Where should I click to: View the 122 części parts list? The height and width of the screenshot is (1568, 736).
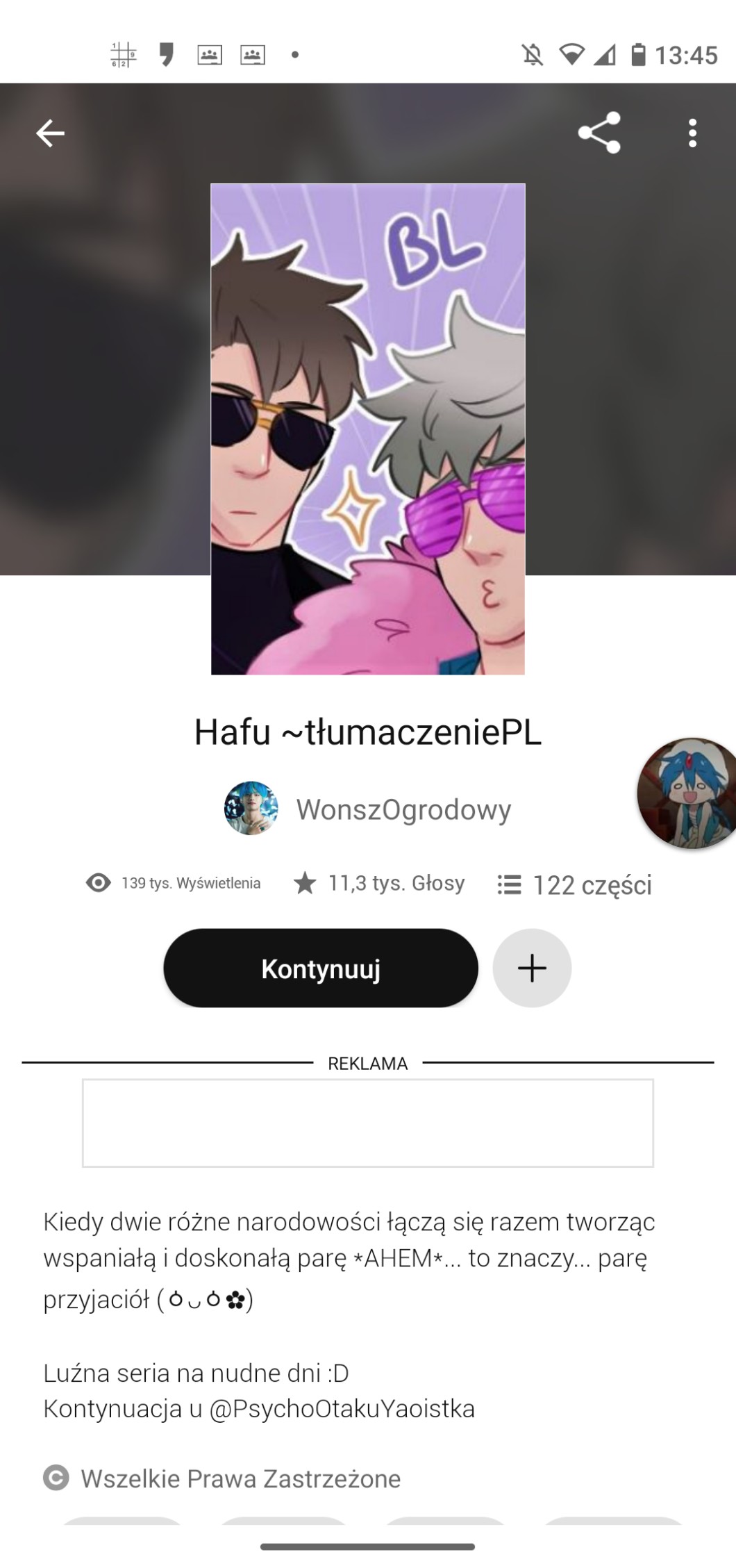574,884
